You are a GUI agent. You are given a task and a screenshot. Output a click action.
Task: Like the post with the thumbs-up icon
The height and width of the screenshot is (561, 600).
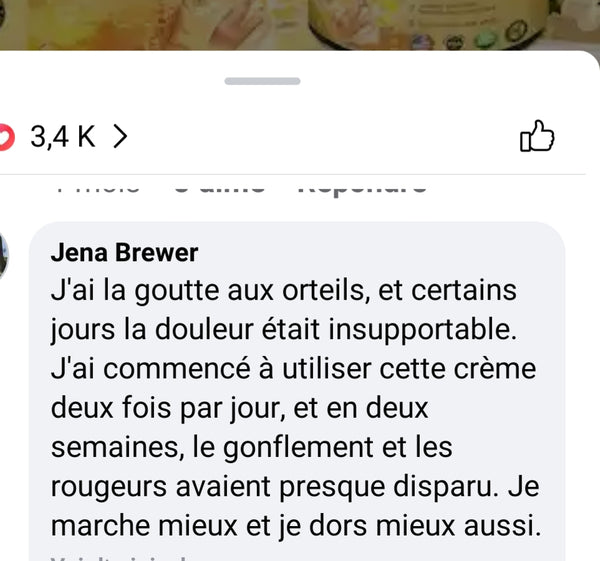[x=537, y=137]
